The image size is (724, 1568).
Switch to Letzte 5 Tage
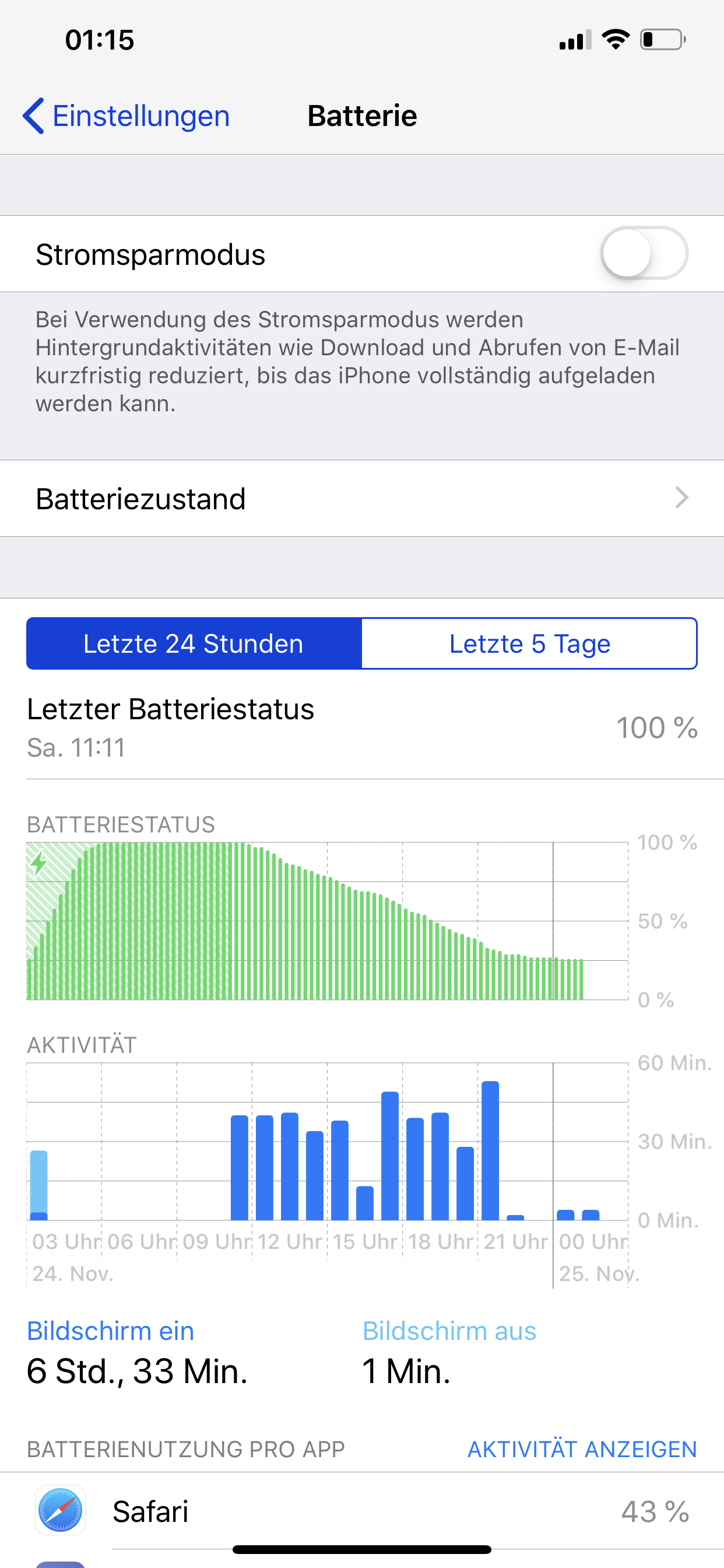529,643
